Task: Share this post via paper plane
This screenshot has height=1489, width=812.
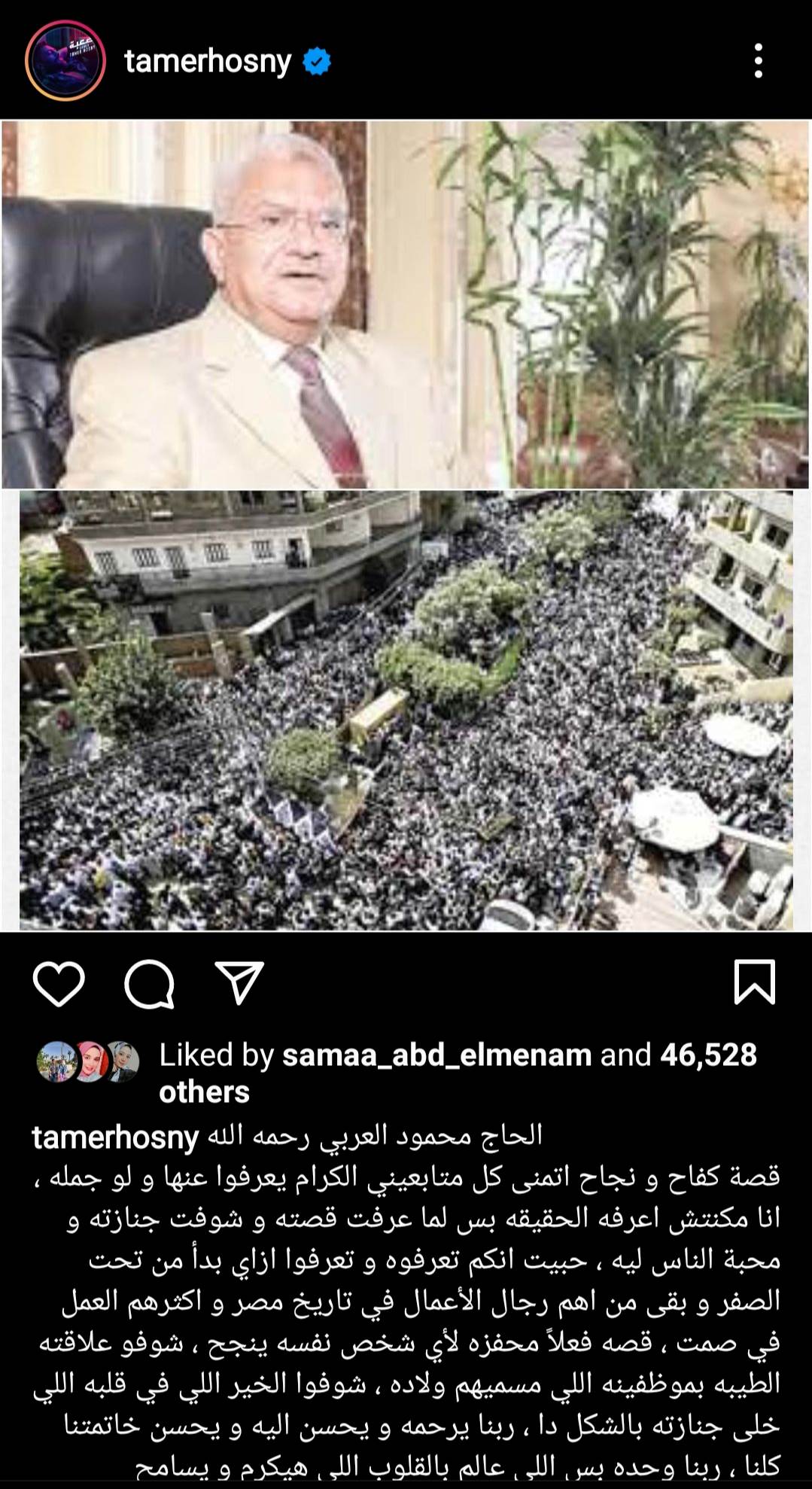Action: (239, 982)
